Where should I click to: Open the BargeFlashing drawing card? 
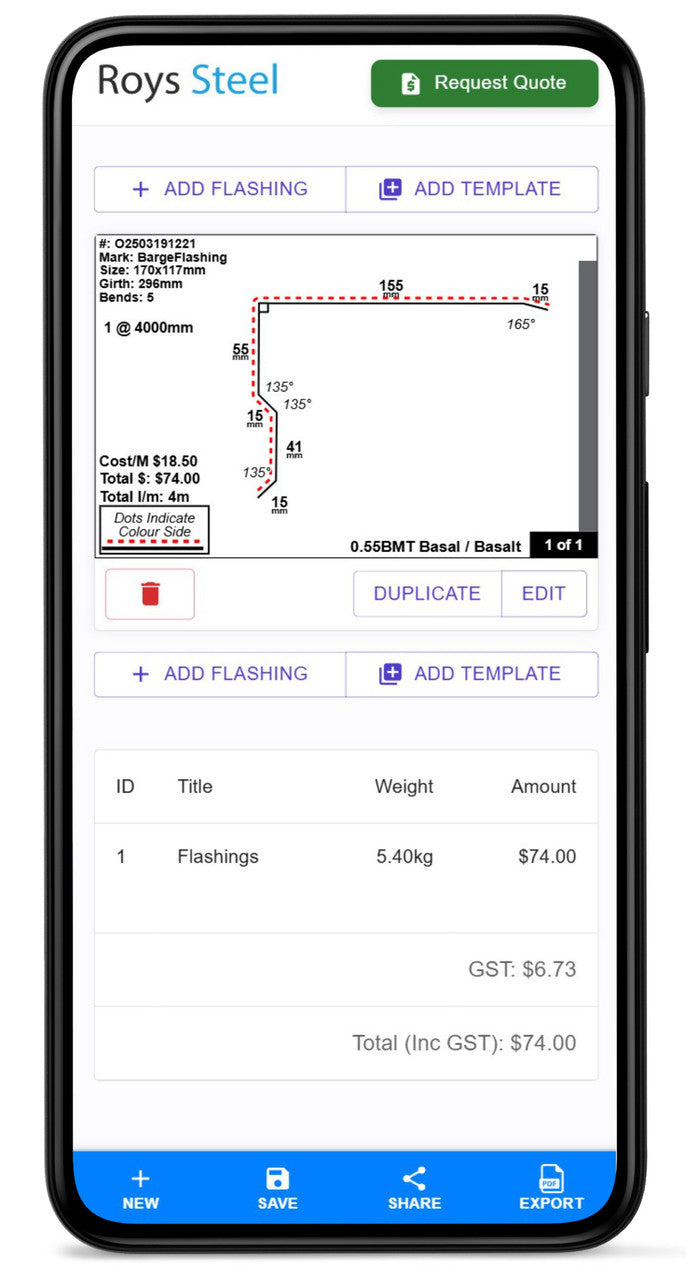pos(346,396)
